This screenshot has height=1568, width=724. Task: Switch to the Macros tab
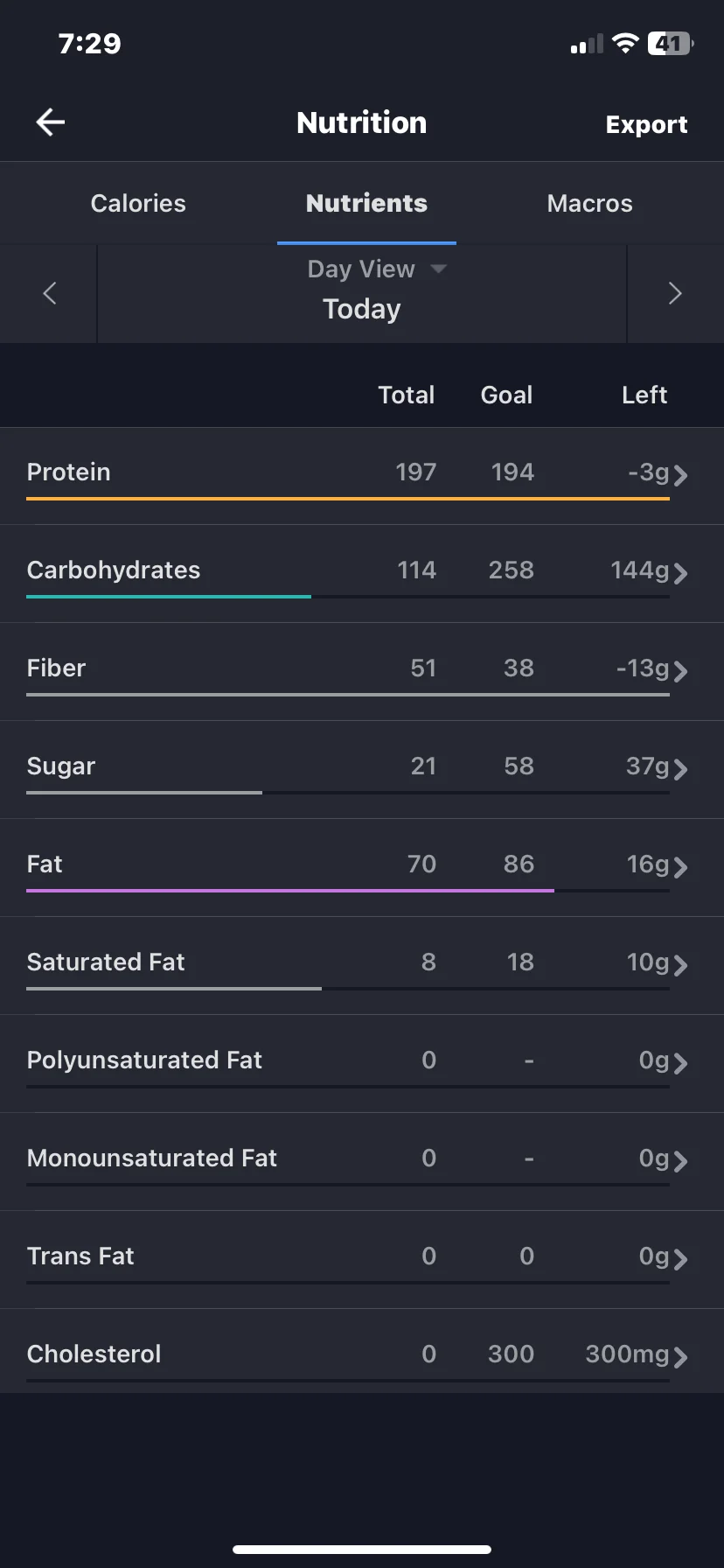coord(589,203)
